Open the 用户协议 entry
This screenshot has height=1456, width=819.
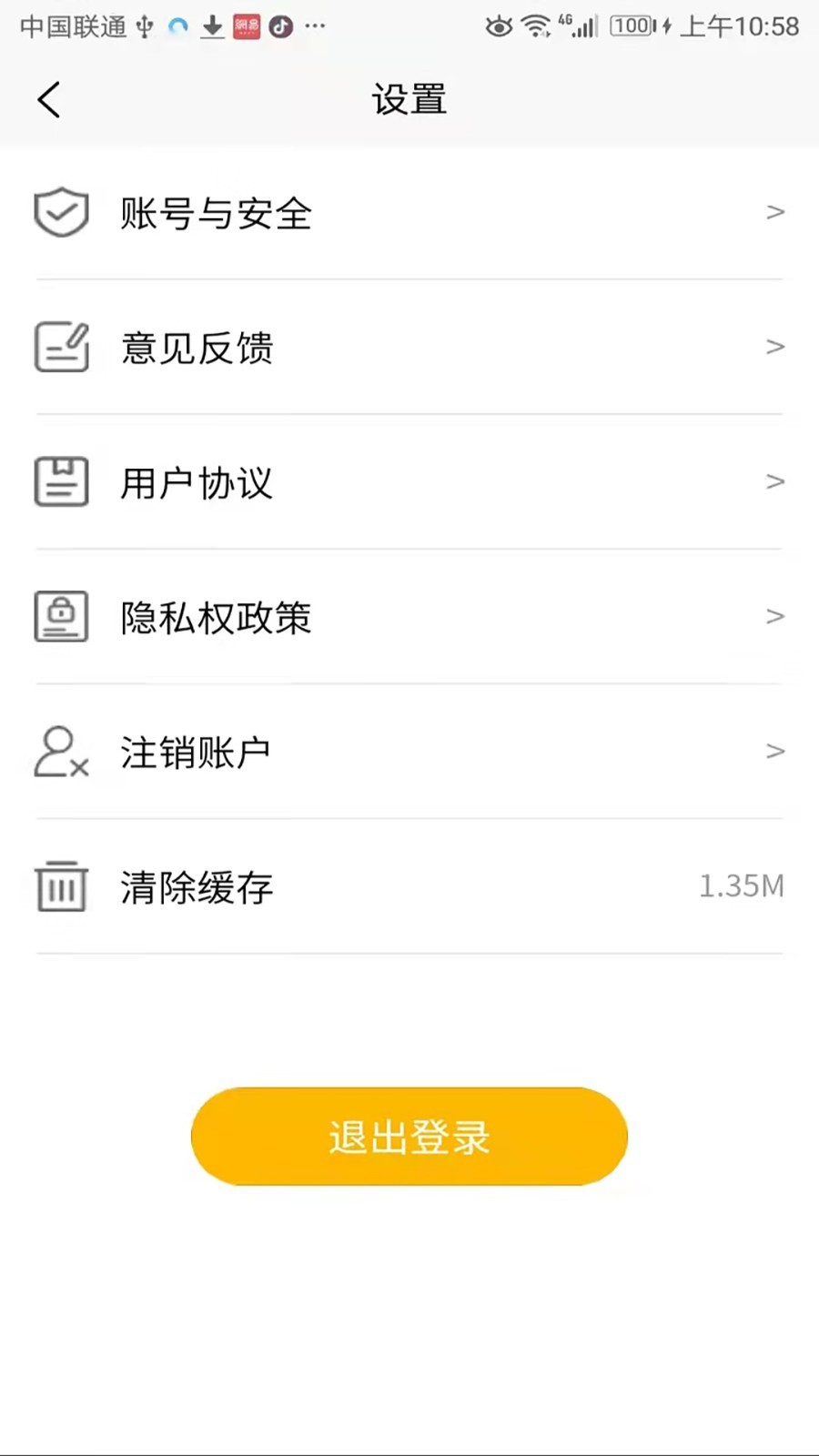(x=195, y=481)
